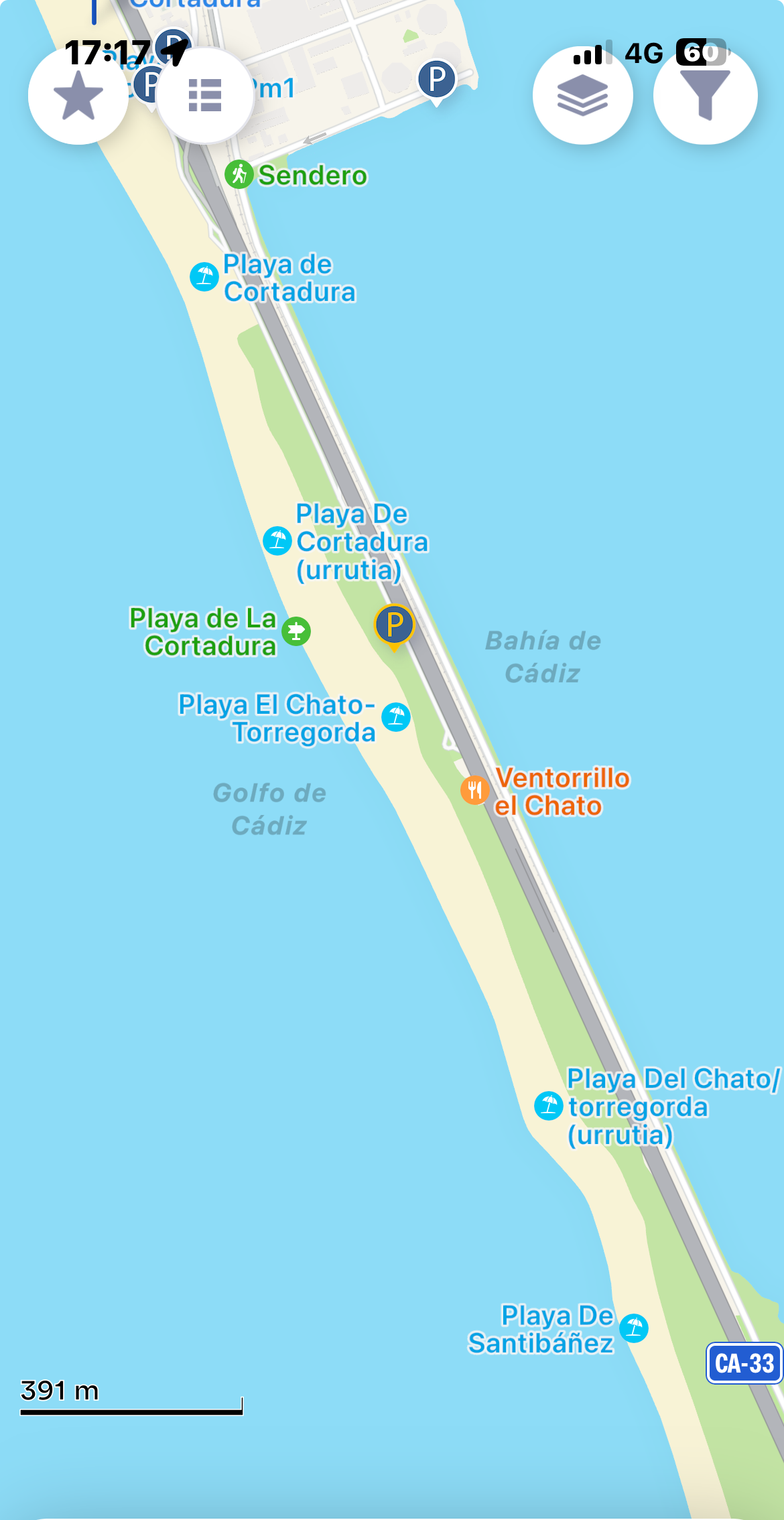Open the filter funnel button
The image size is (784, 1520).
[705, 96]
